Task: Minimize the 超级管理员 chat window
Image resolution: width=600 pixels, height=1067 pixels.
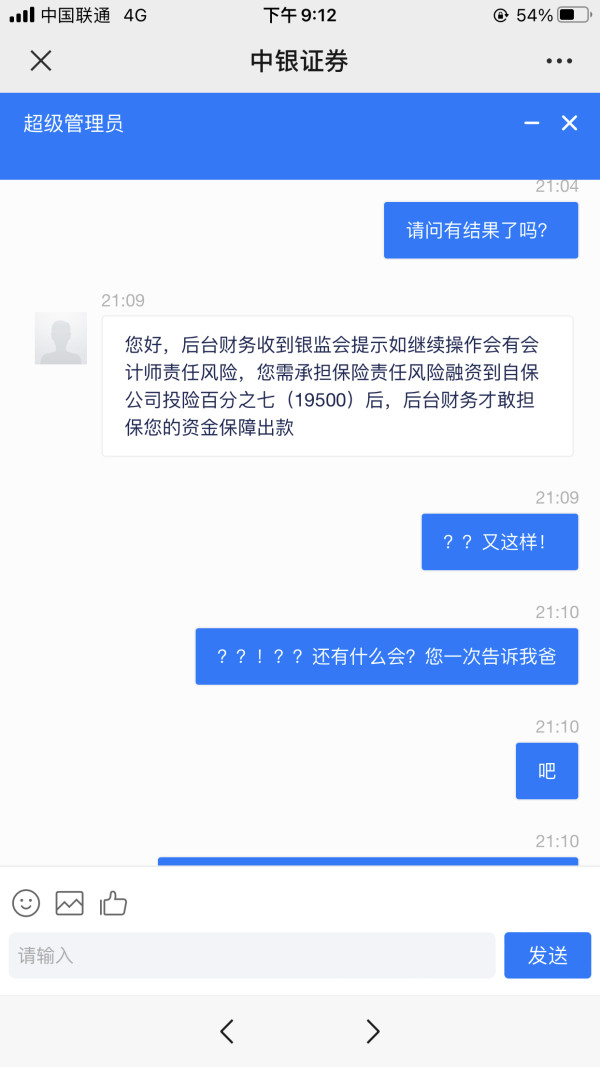Action: pos(531,123)
